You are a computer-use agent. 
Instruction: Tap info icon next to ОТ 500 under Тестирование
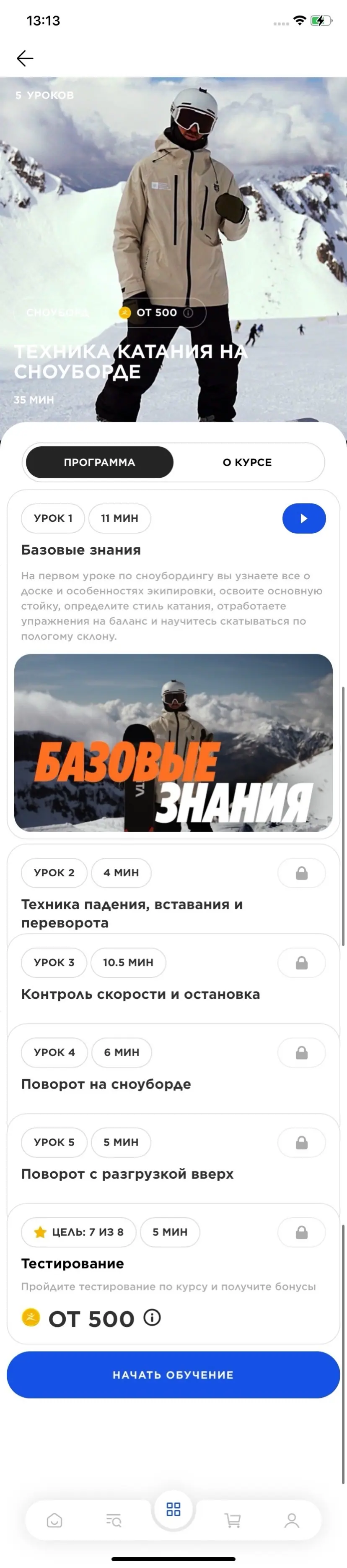[x=152, y=1318]
